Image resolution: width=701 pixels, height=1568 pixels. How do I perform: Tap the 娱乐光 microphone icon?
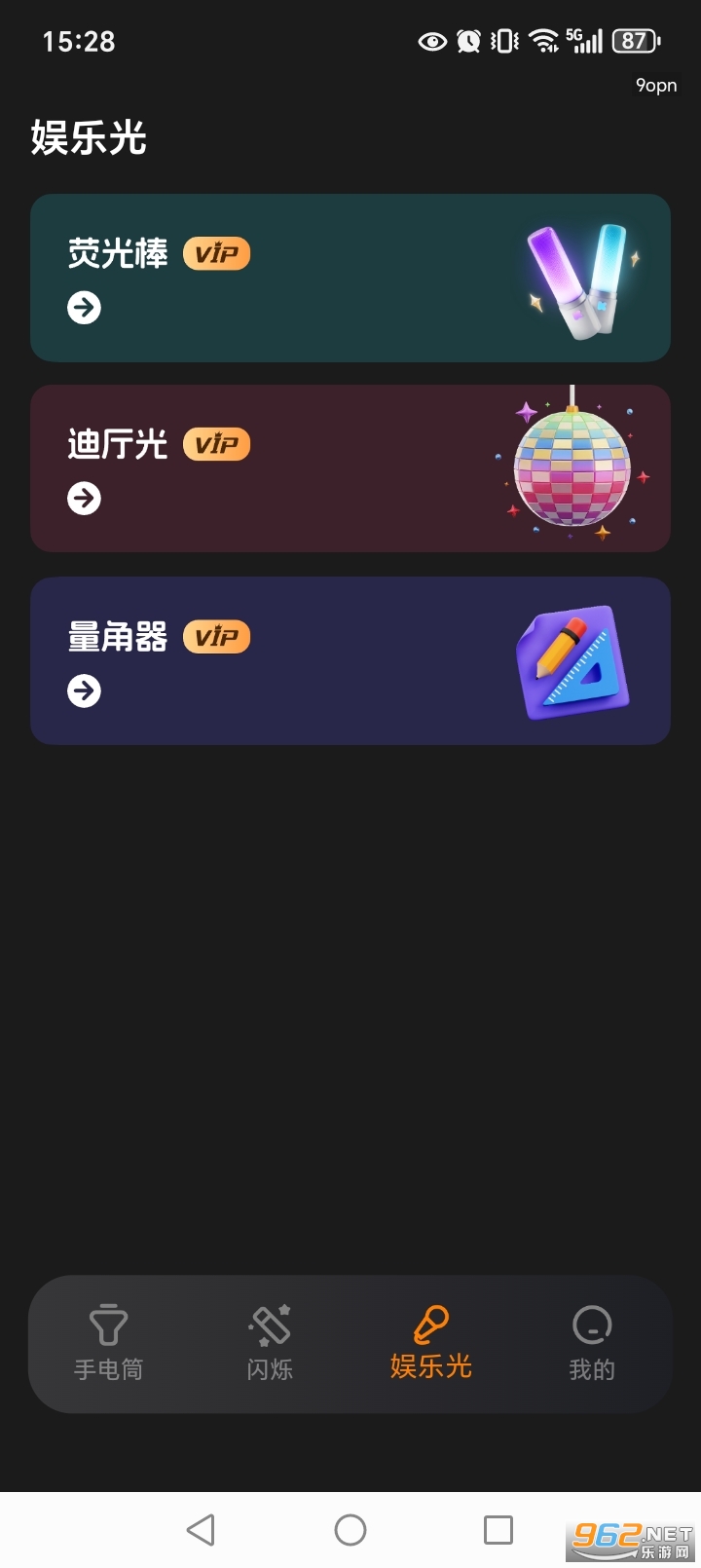click(x=431, y=1325)
